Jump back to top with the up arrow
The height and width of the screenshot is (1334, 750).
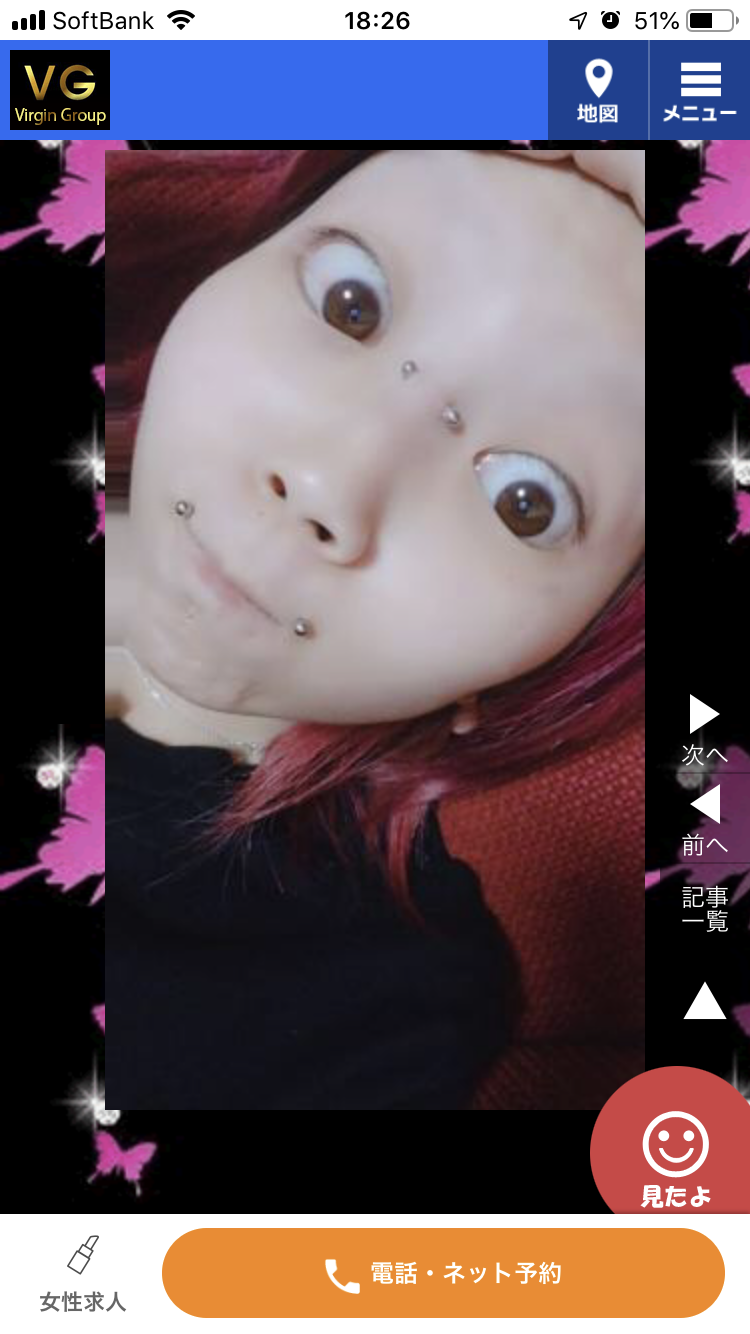(704, 1000)
